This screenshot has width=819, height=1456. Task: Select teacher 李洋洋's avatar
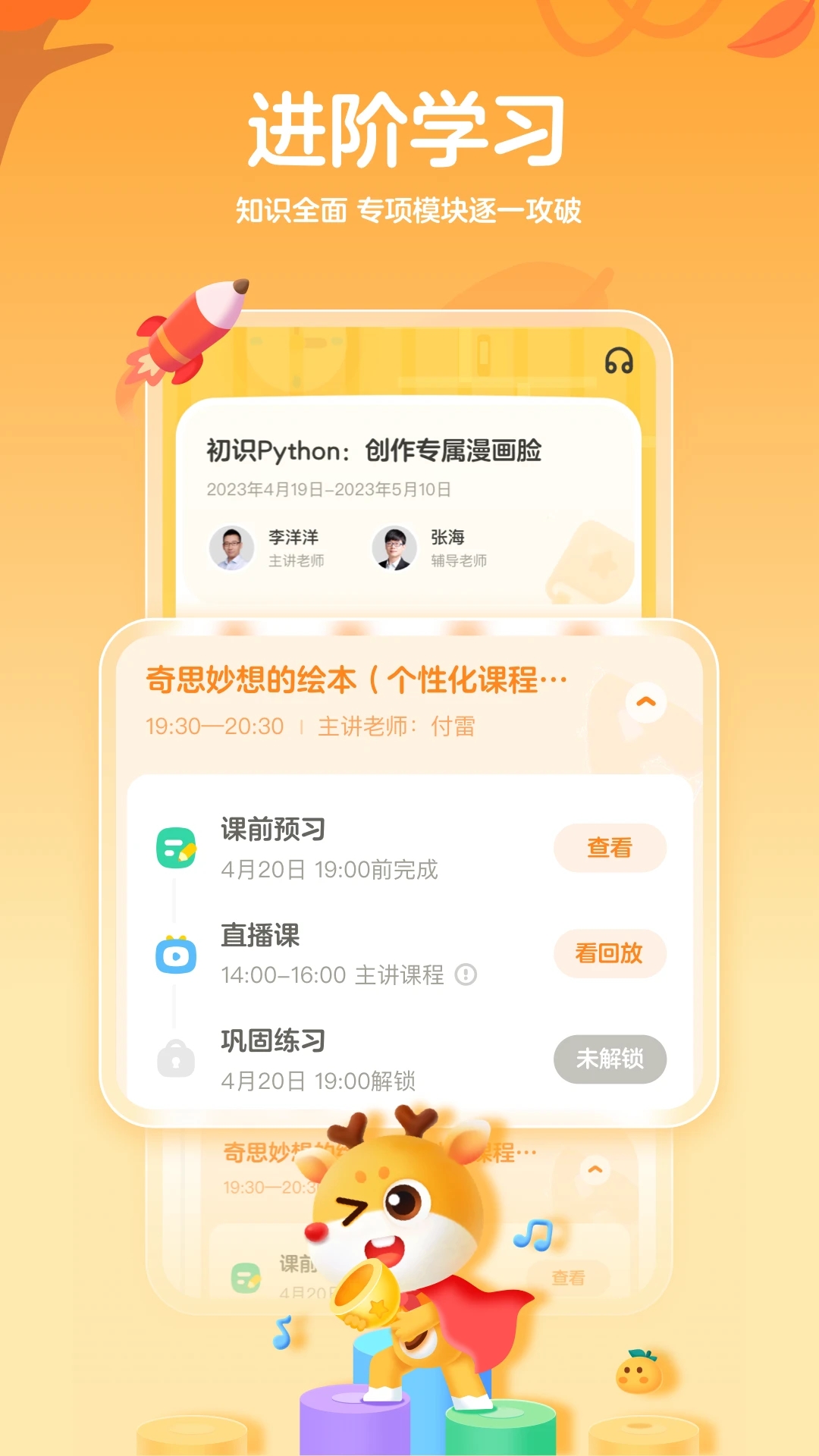tap(231, 548)
